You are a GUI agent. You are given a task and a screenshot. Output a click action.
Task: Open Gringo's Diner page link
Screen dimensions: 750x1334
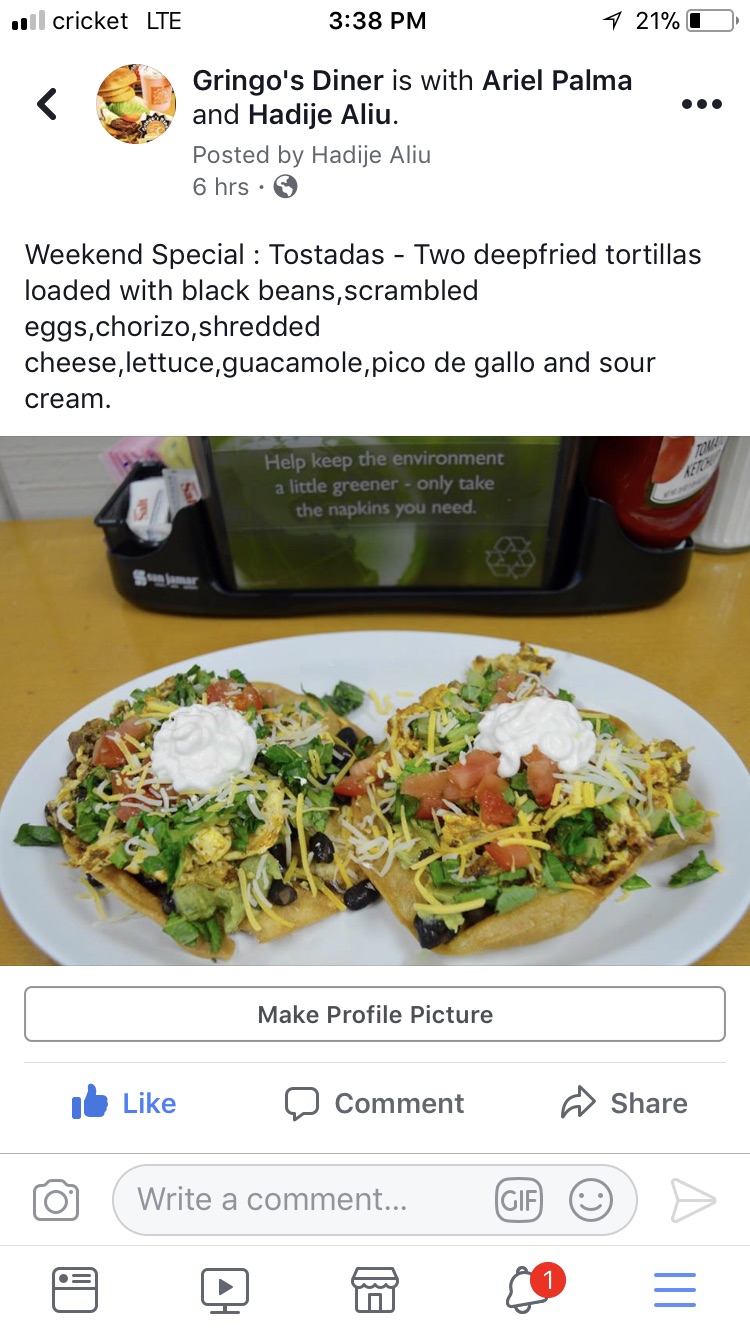click(285, 81)
